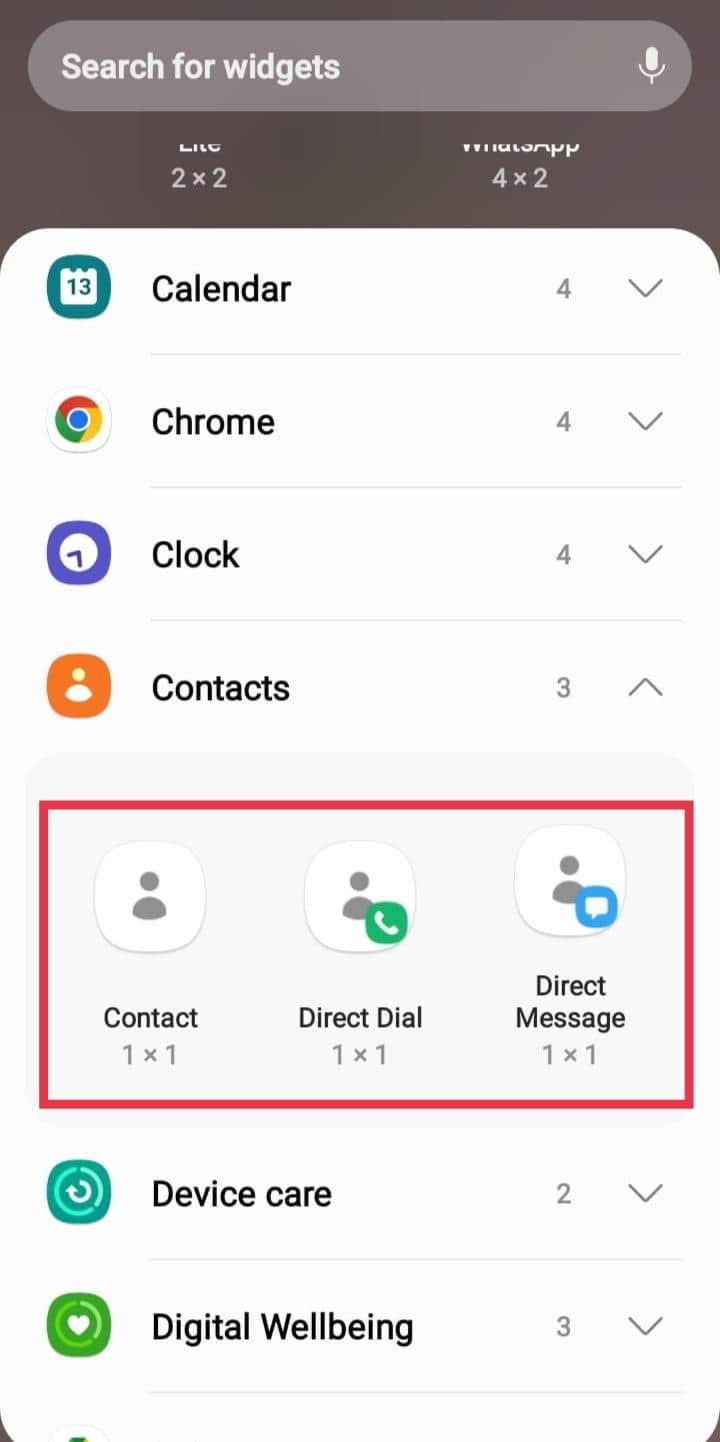The height and width of the screenshot is (1442, 720).
Task: Open the Search for widgets field
Action: tap(360, 66)
